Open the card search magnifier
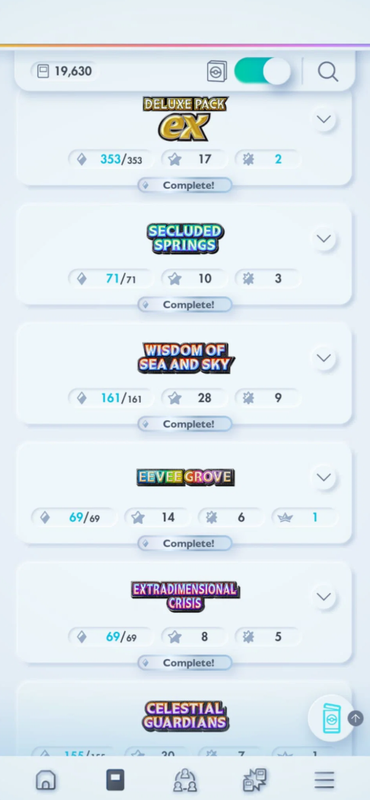 (328, 72)
